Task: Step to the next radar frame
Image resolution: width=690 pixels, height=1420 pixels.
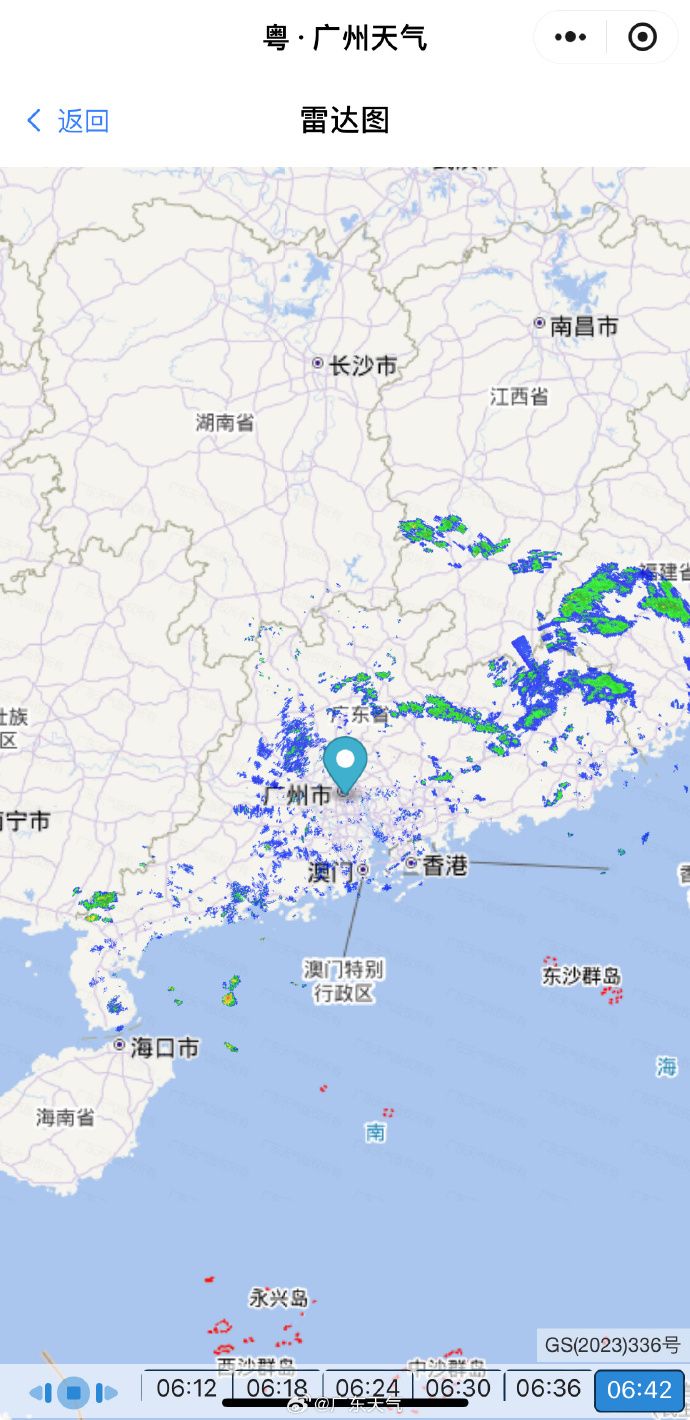Action: (106, 1392)
